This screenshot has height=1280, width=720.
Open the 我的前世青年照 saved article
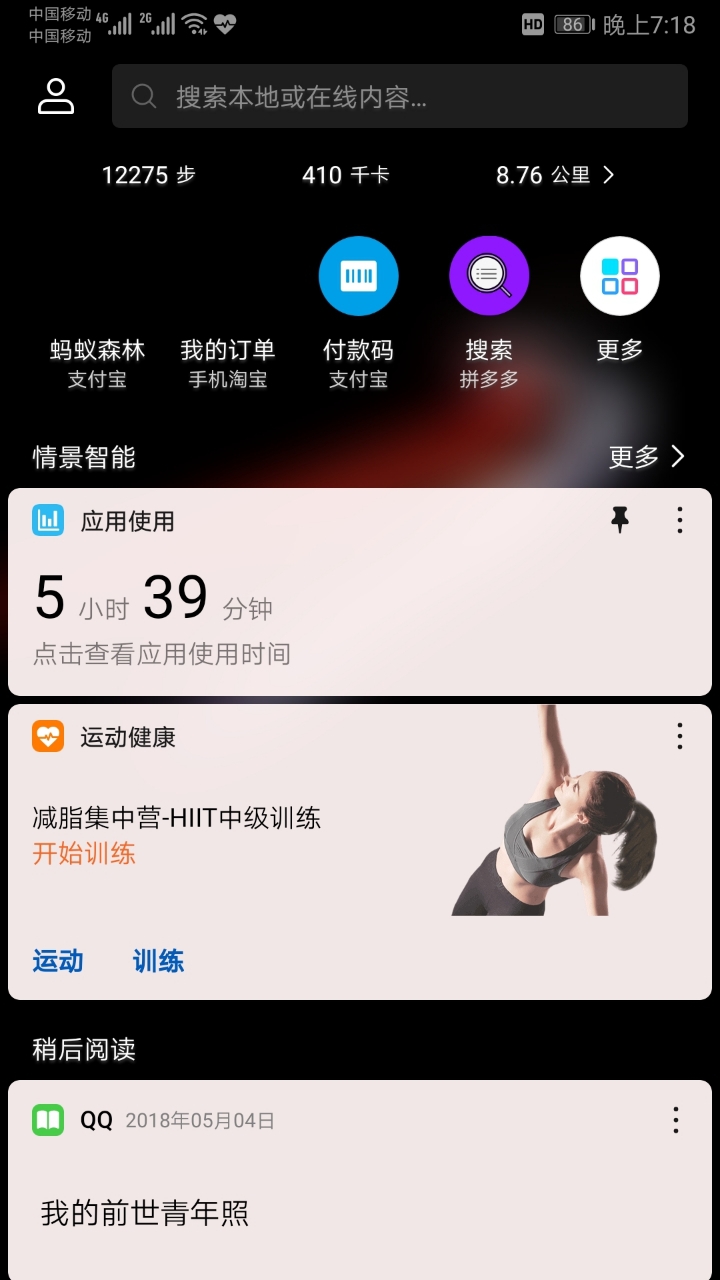145,1213
